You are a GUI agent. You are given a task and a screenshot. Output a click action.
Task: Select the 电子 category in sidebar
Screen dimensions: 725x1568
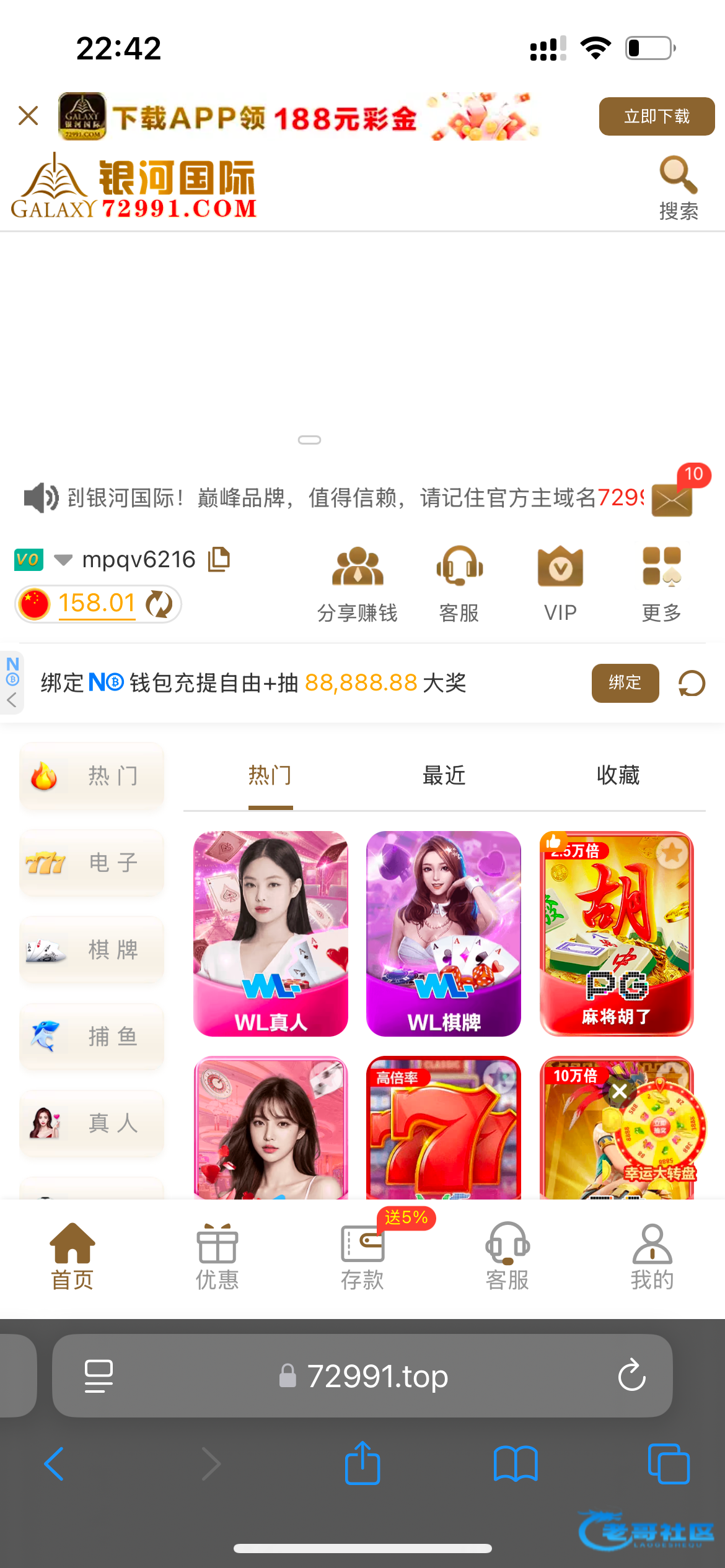click(x=92, y=862)
